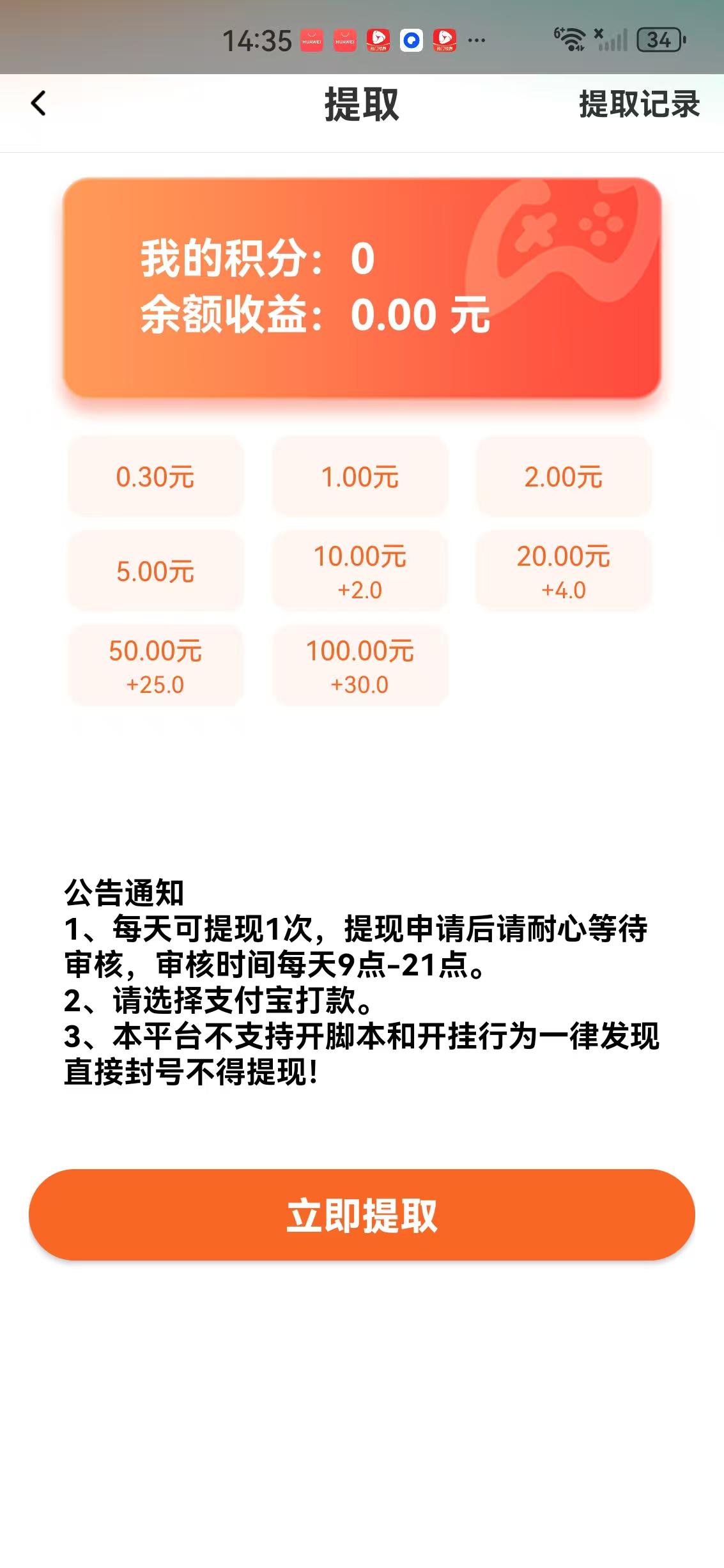This screenshot has height=1568, width=724.
Task: Choose the 2.00元 amount tile
Action: [x=564, y=477]
